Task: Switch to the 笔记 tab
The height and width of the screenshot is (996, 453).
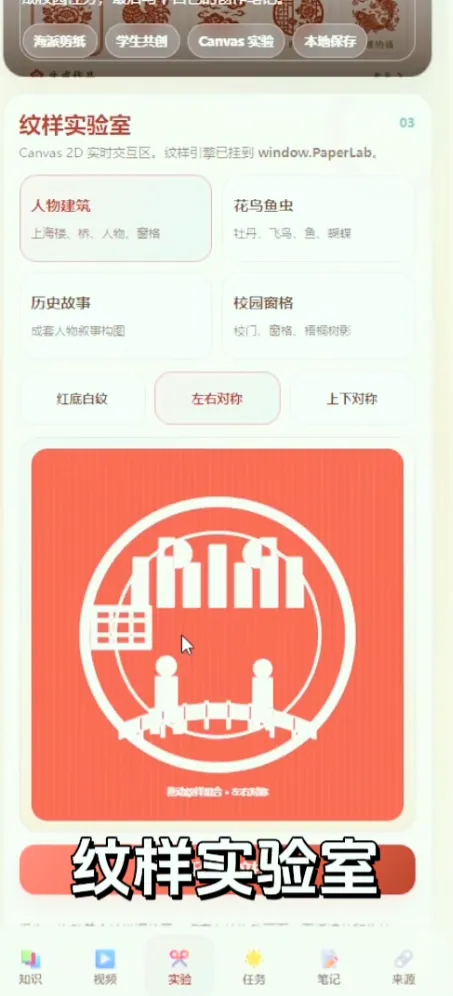Action: [328, 966]
